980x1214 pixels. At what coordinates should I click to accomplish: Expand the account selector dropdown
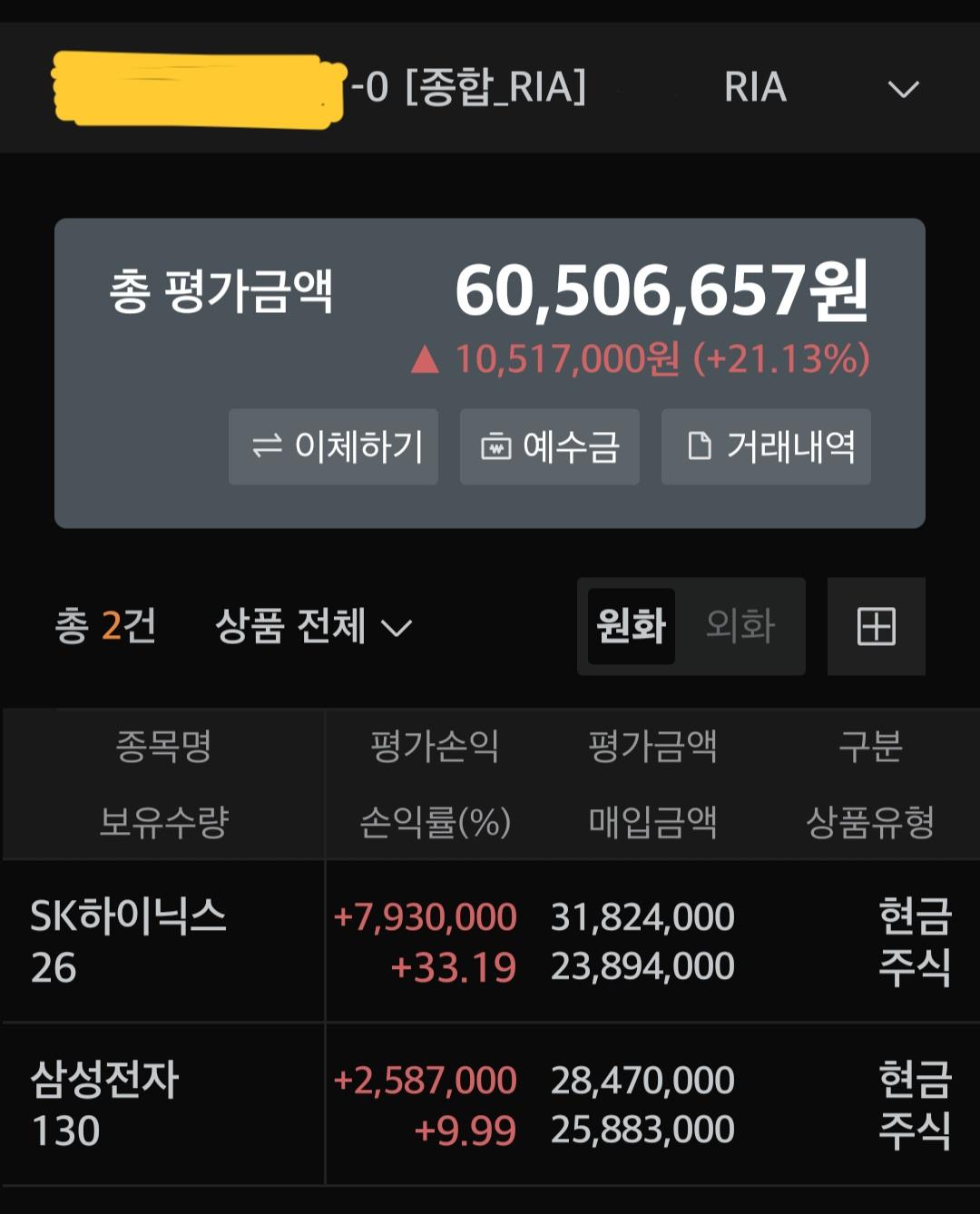(x=903, y=89)
